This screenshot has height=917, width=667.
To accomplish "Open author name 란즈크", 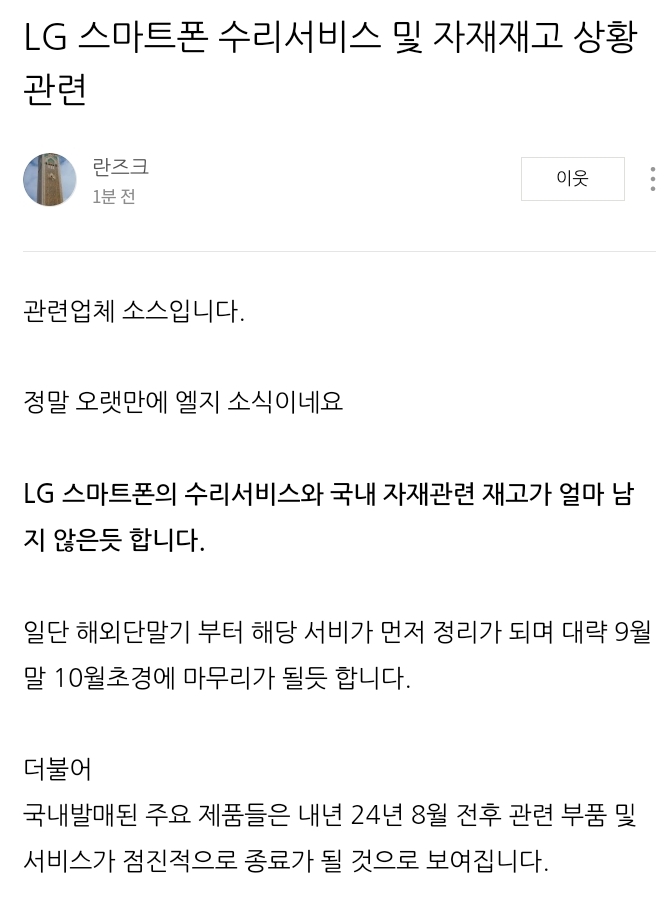I will (x=120, y=167).
